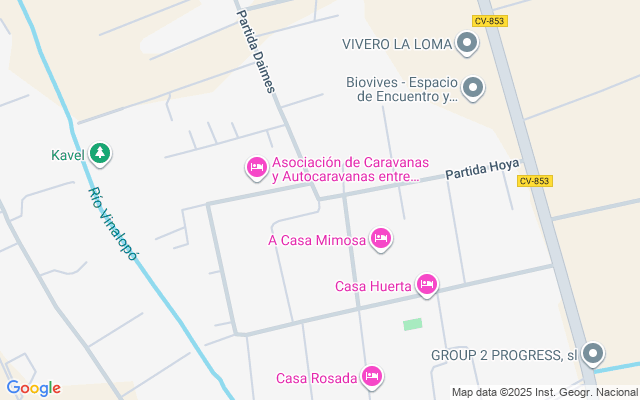Screen dimensions: 640x400
Task: Tap the GROUP 2 PROGRESS, sl marker
Action: click(x=593, y=354)
